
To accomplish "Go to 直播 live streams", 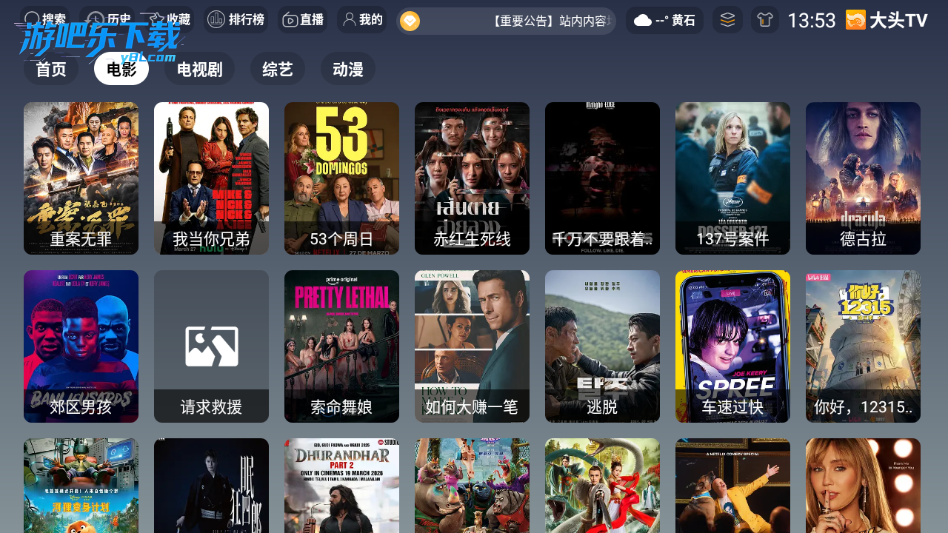I will pos(303,20).
